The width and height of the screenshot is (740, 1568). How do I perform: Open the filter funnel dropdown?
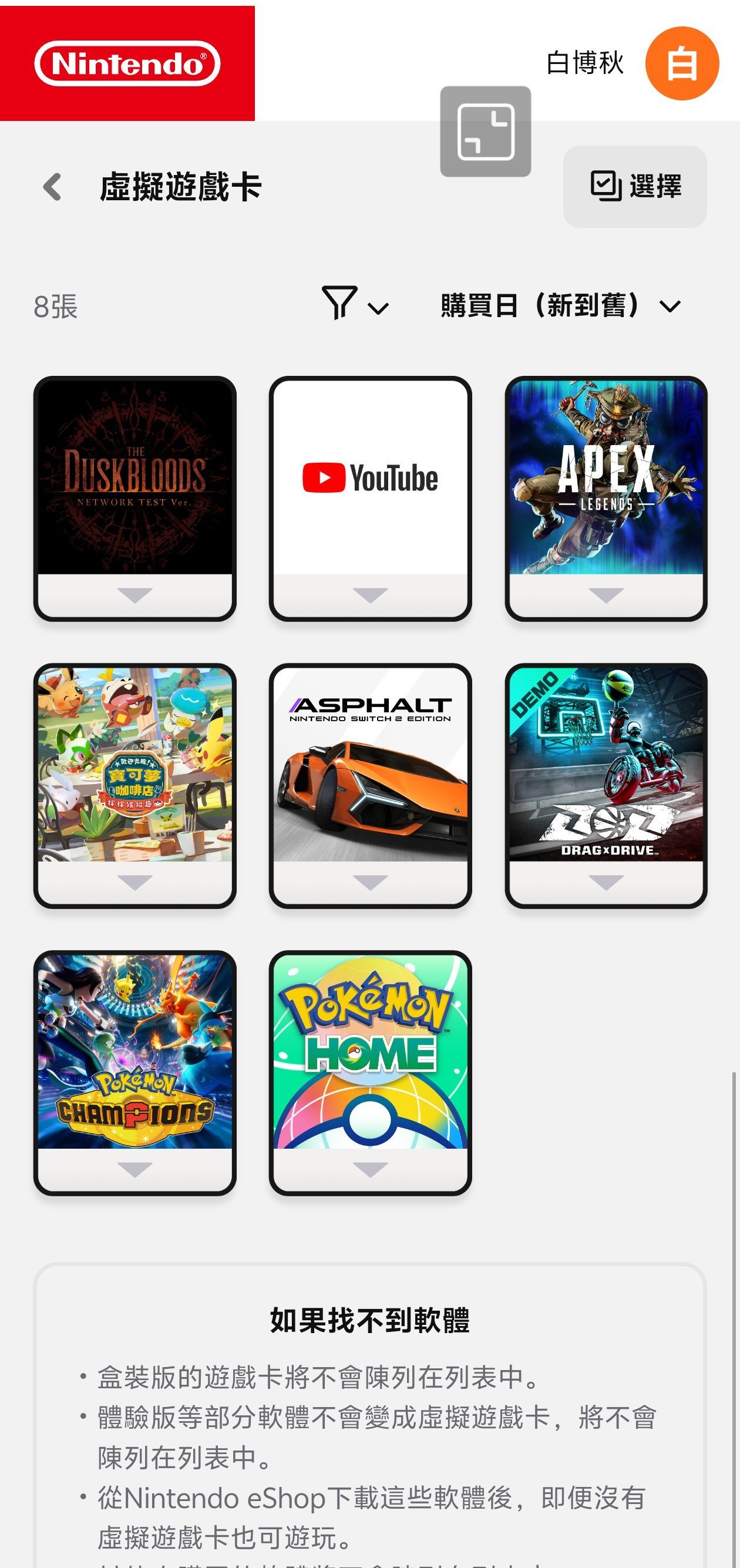355,304
